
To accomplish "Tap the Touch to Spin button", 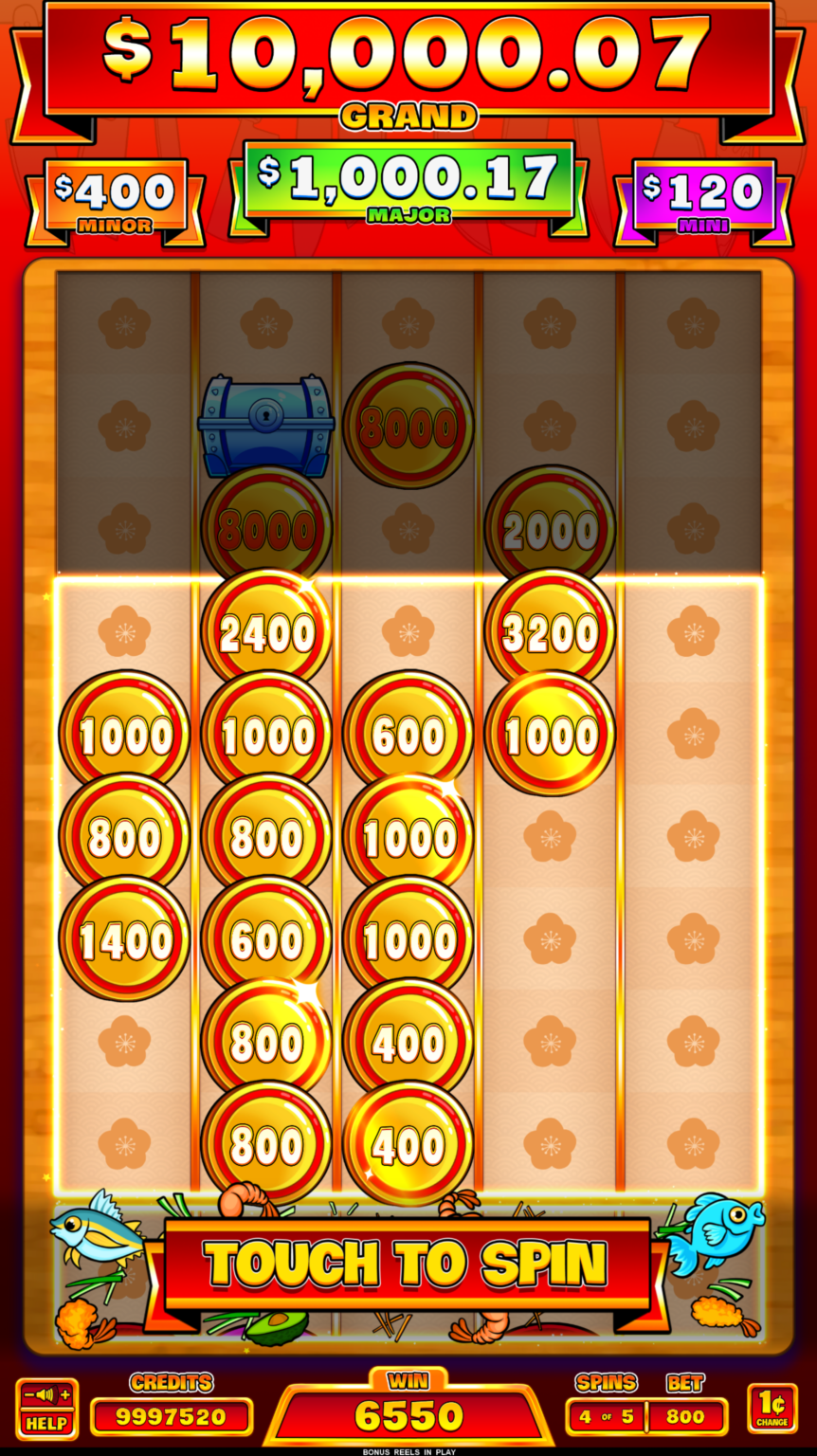I will [408, 1264].
